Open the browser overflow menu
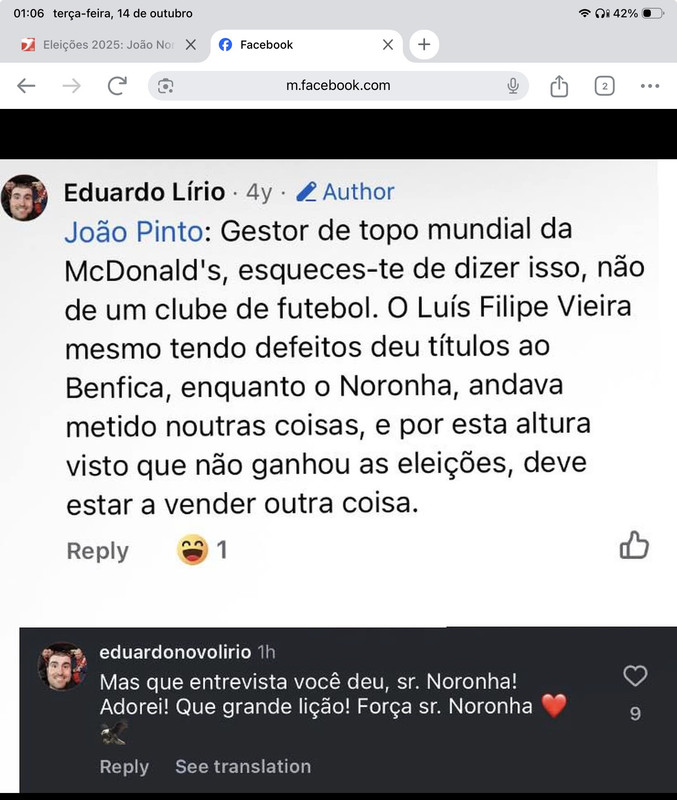This screenshot has width=677, height=800. (x=650, y=86)
